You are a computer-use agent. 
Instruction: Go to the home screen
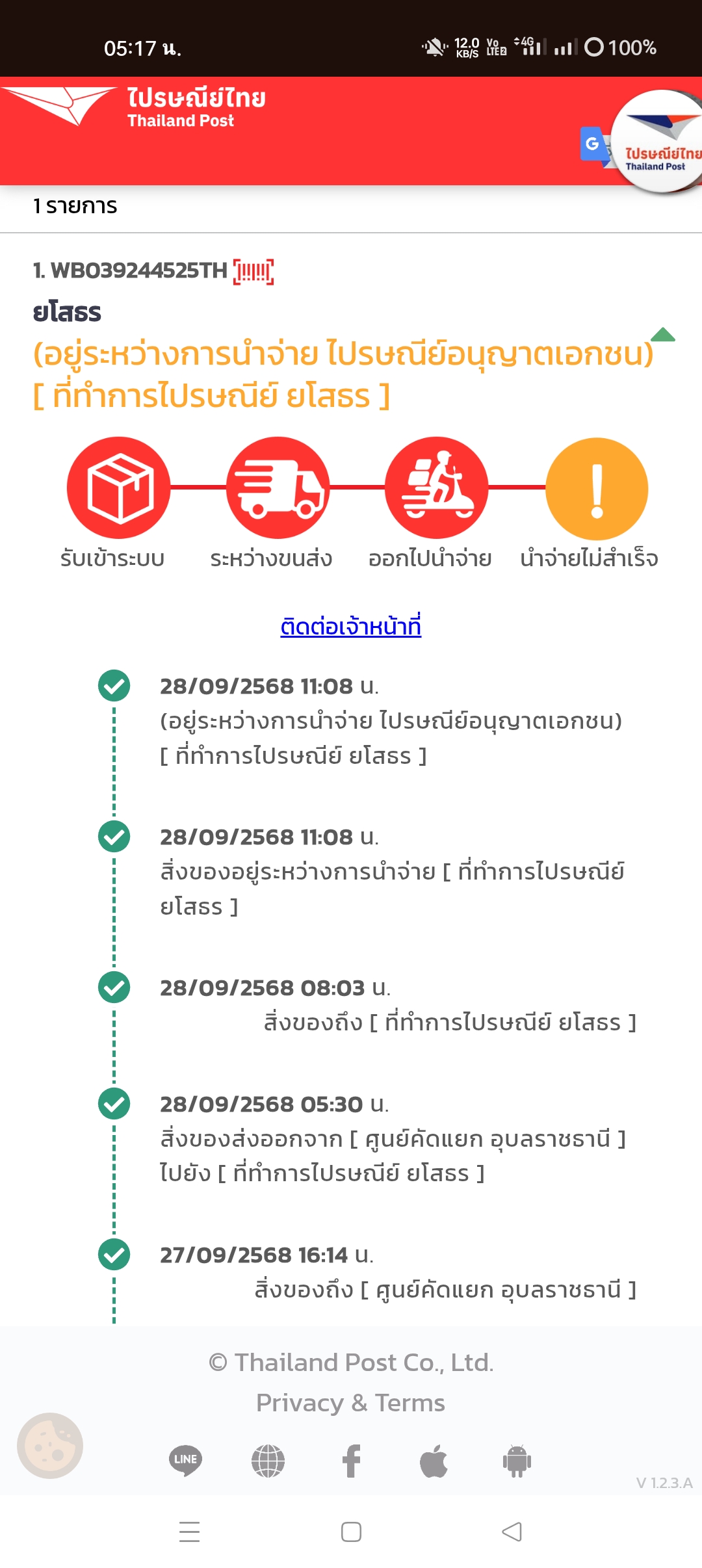click(351, 1532)
